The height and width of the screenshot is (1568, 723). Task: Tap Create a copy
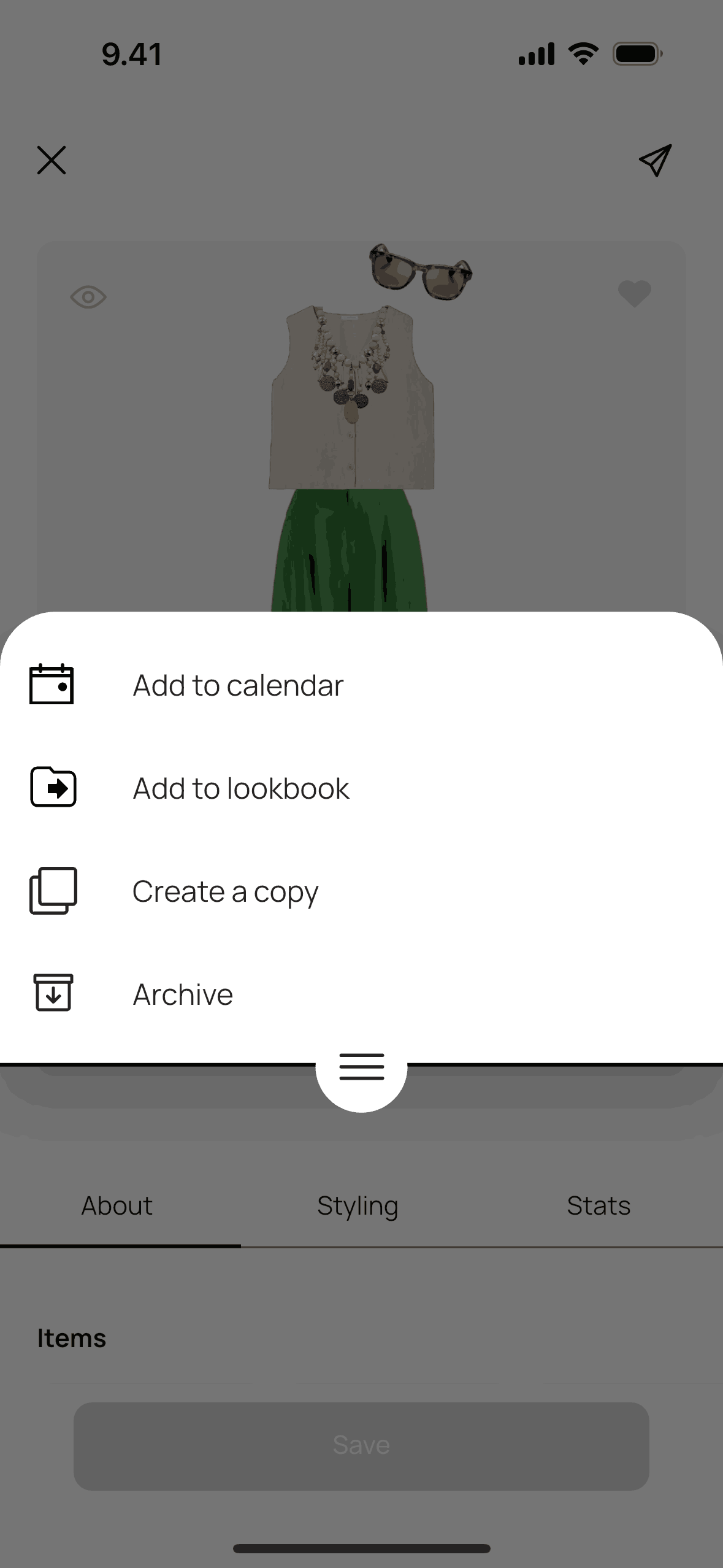point(225,891)
